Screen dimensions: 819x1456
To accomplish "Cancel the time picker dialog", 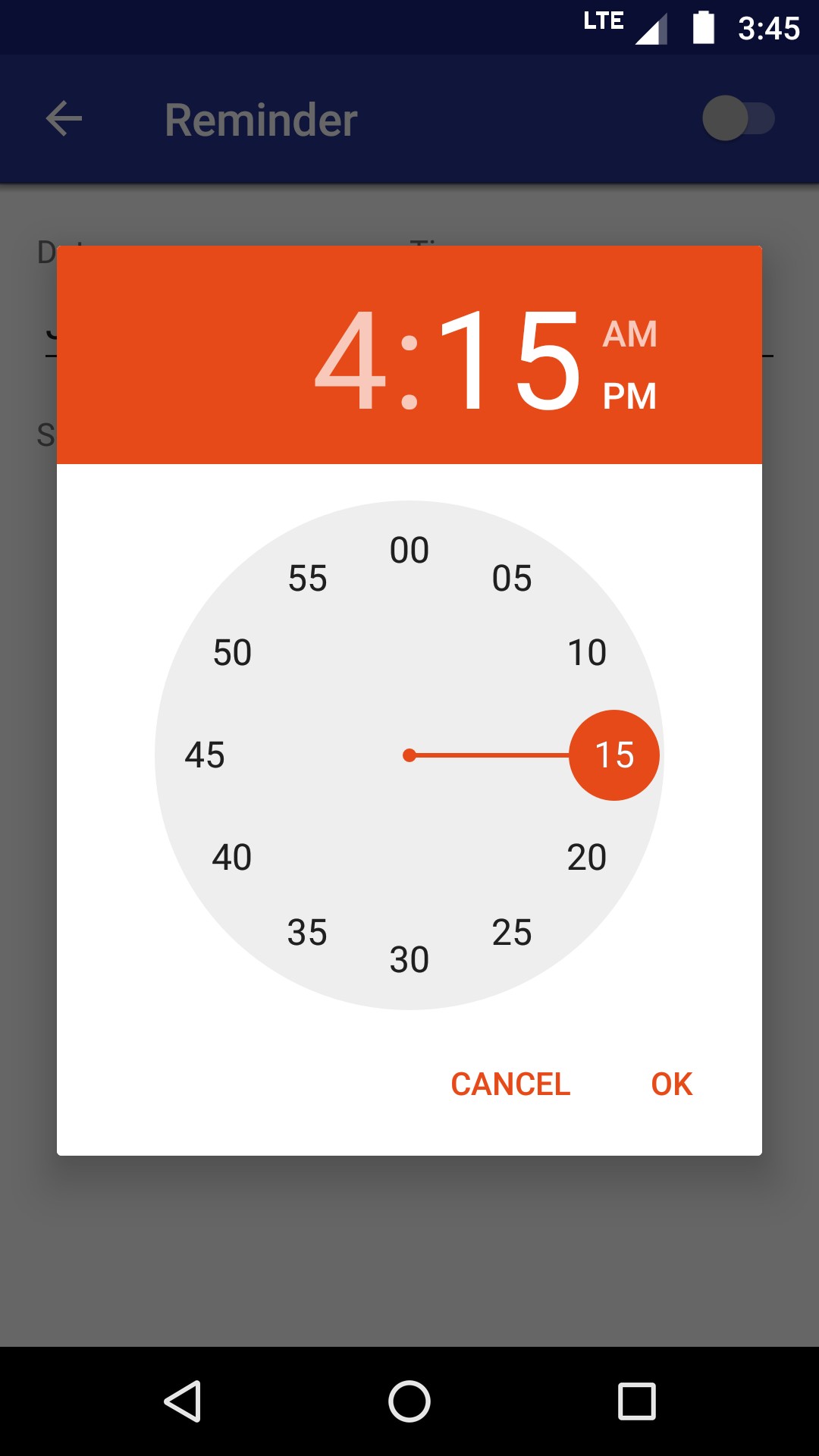I will [x=510, y=1084].
